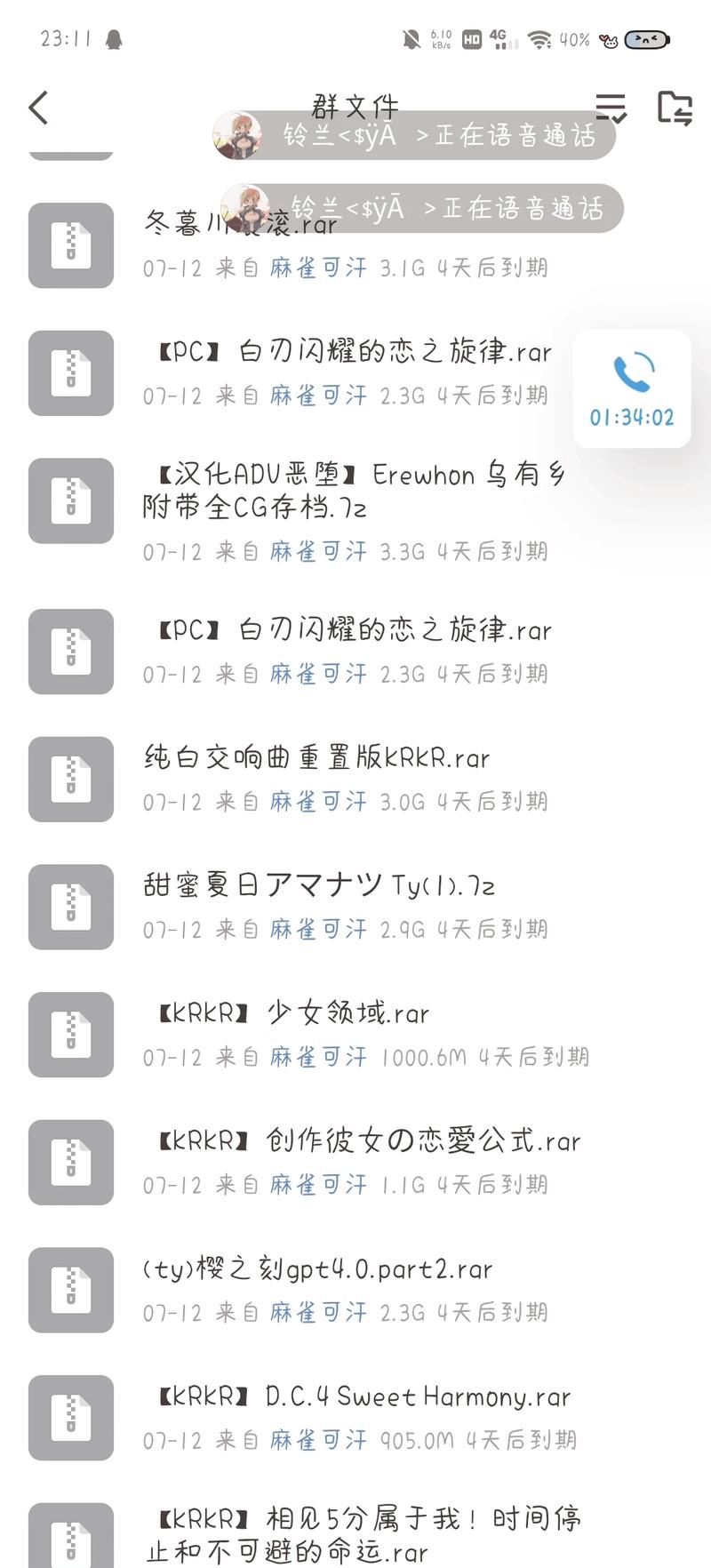Tap the zip icon of 【KRKR】少女领域.rar
711x1568 pixels.
70,1034
